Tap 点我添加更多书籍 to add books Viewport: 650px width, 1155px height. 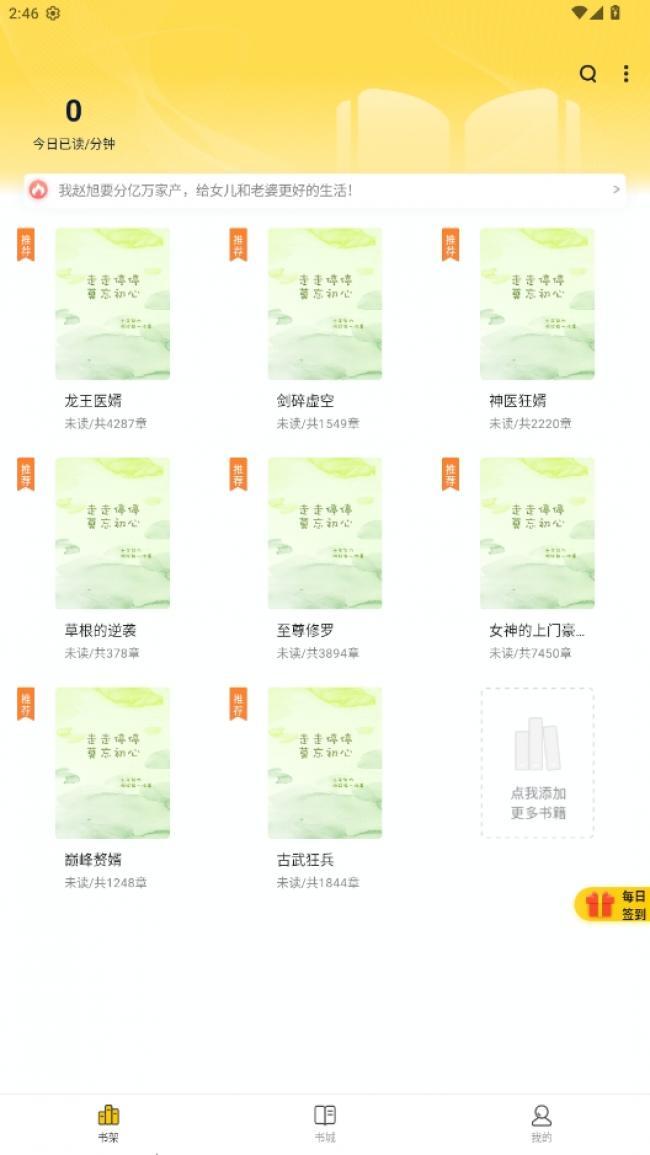point(537,763)
